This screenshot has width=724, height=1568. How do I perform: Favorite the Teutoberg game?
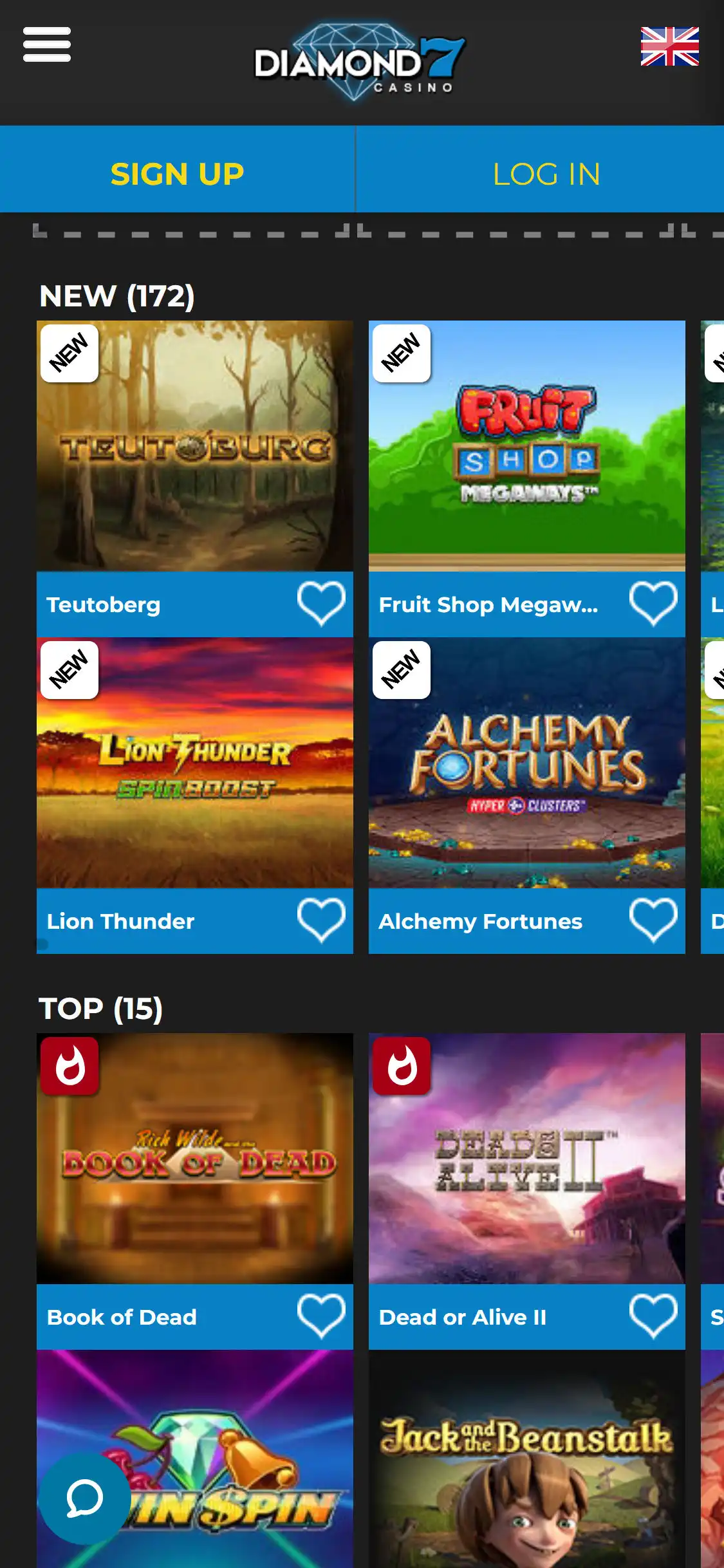321,604
